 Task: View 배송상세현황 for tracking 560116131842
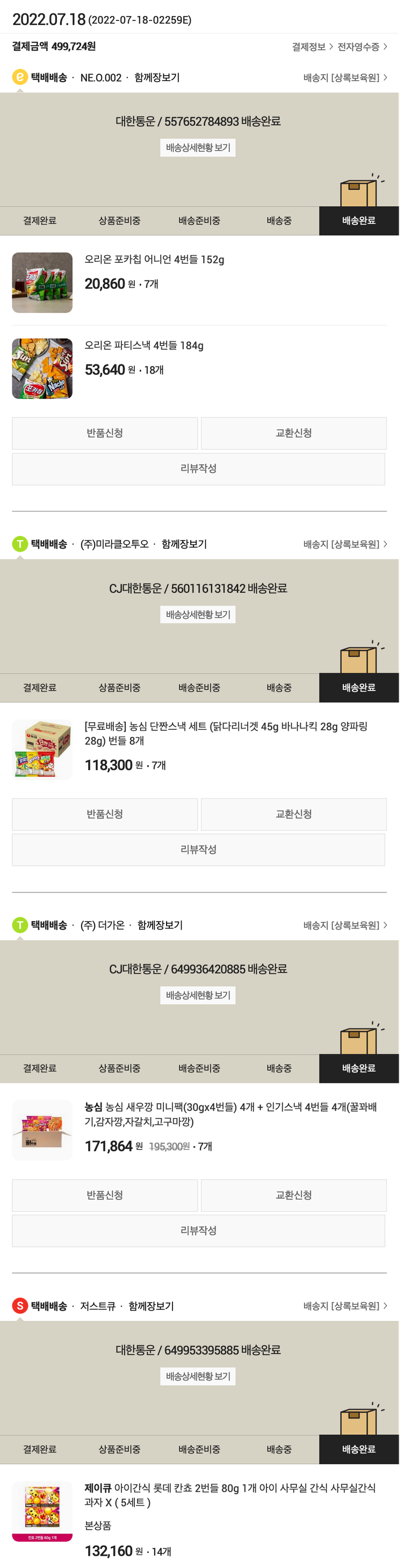[x=198, y=615]
